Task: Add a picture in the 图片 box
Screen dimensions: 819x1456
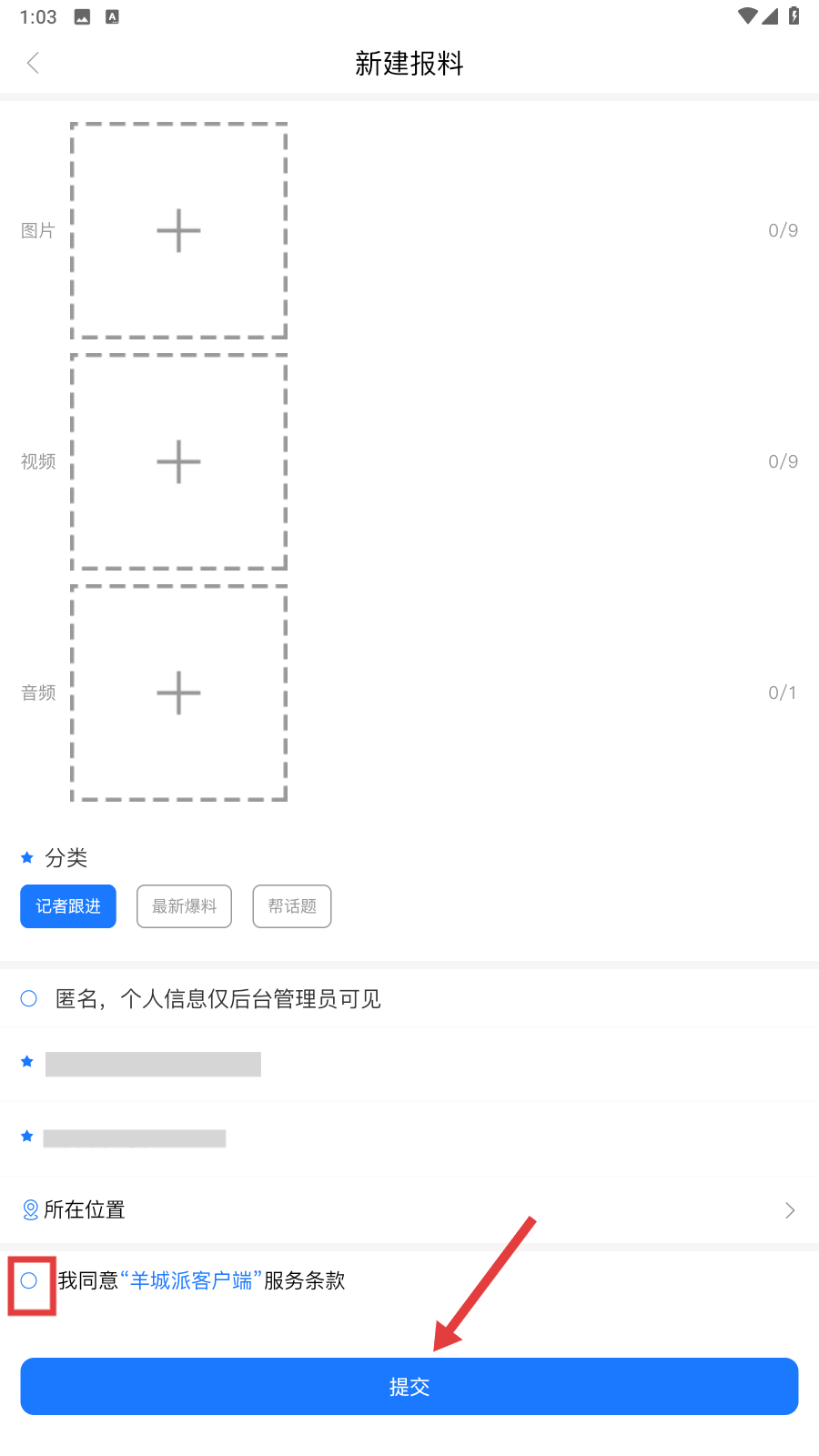Action: pos(178,230)
